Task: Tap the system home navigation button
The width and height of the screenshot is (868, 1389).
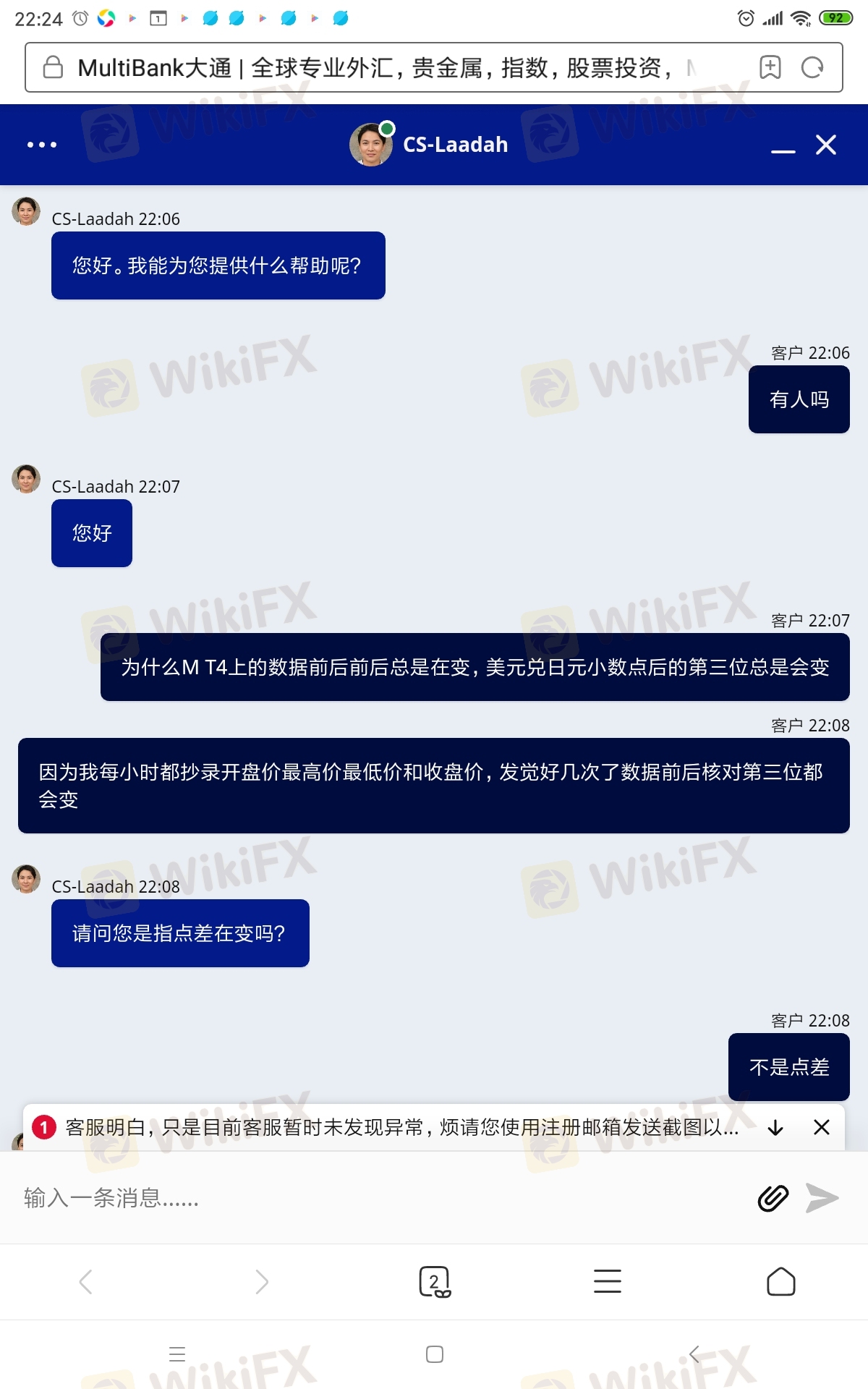Action: (435, 1354)
